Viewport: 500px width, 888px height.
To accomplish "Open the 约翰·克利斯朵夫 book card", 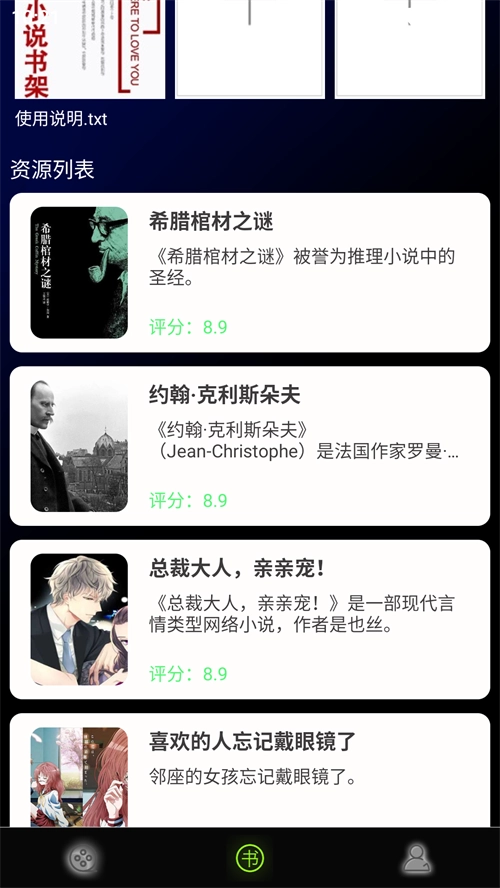I will (250, 446).
